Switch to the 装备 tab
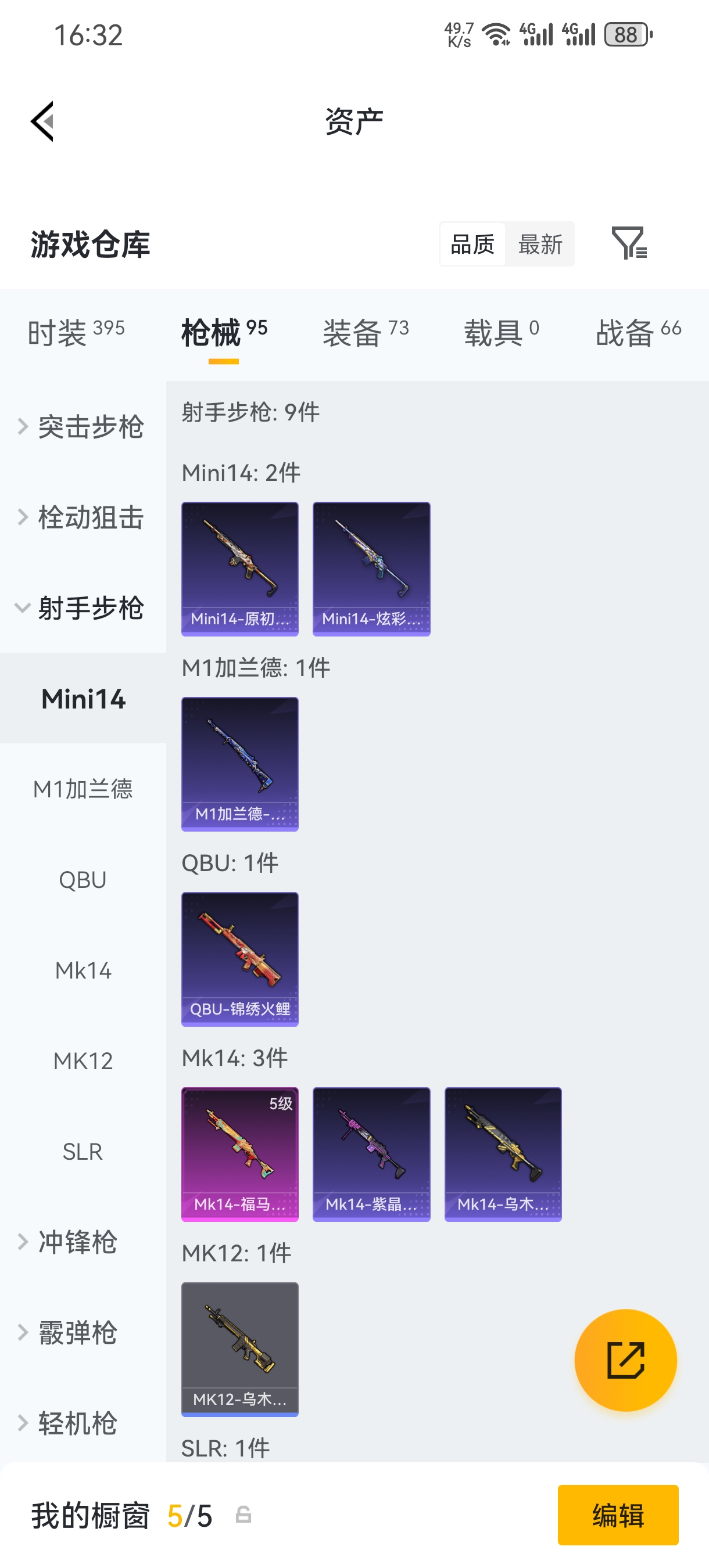The width and height of the screenshot is (709, 1568). [x=366, y=332]
